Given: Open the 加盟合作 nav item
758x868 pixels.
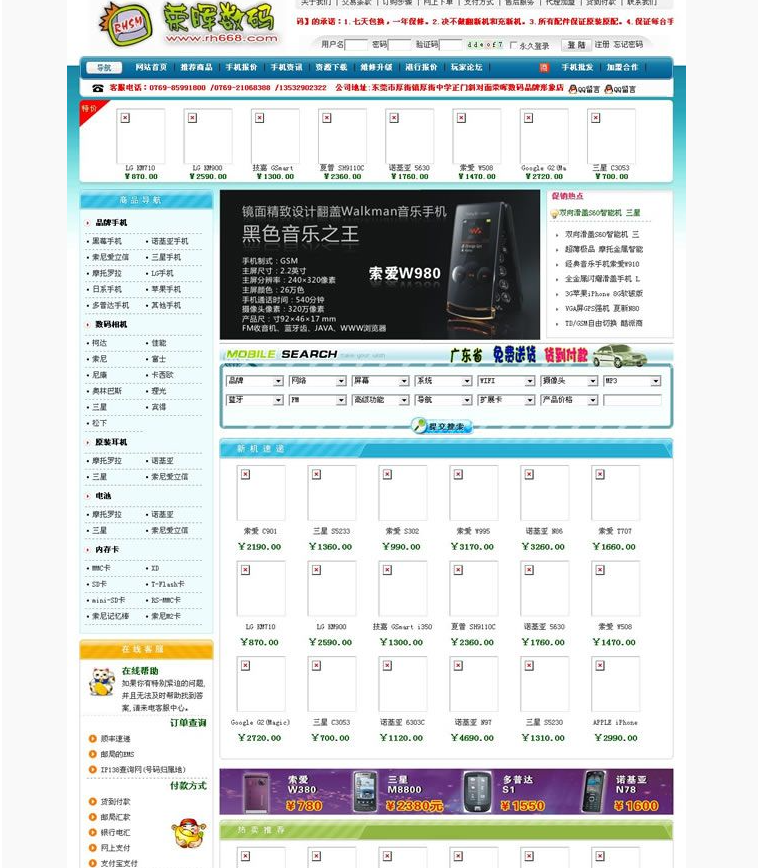Looking at the screenshot, I should point(622,68).
